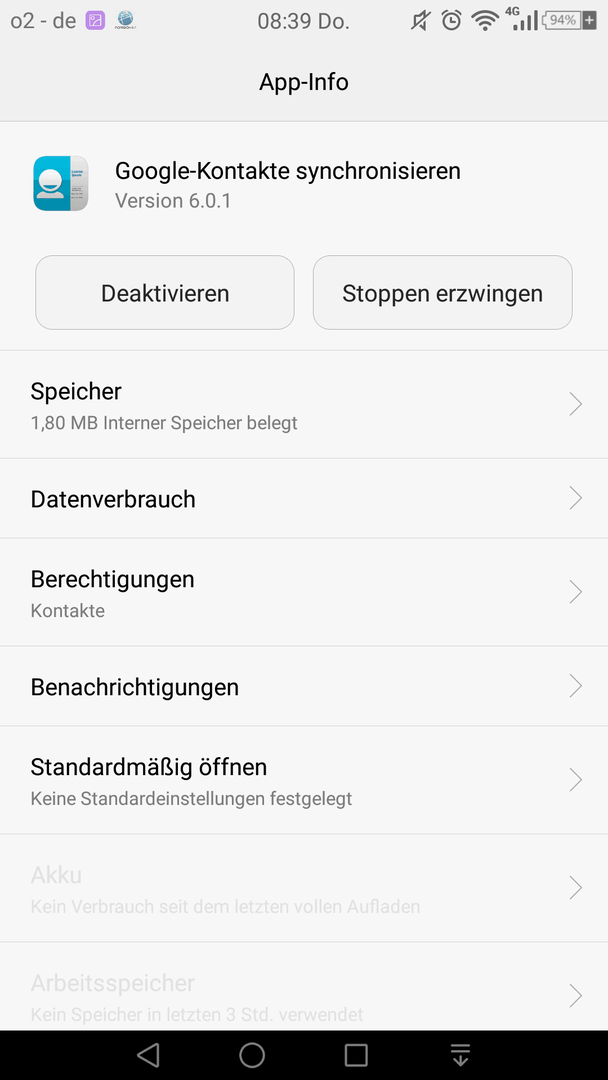Tap the home circle button
This screenshot has width=608, height=1080.
pos(252,1055)
